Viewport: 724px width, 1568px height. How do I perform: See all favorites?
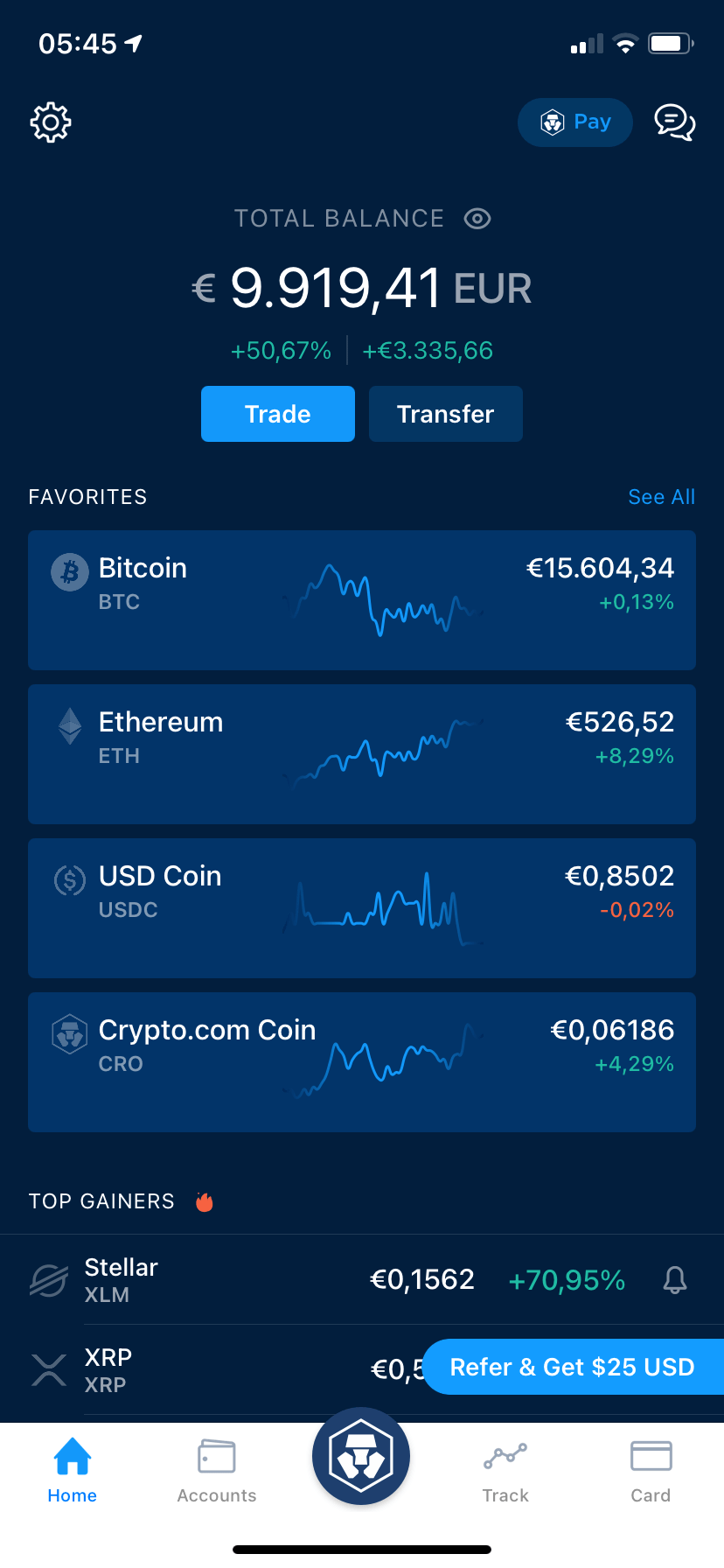click(x=661, y=497)
